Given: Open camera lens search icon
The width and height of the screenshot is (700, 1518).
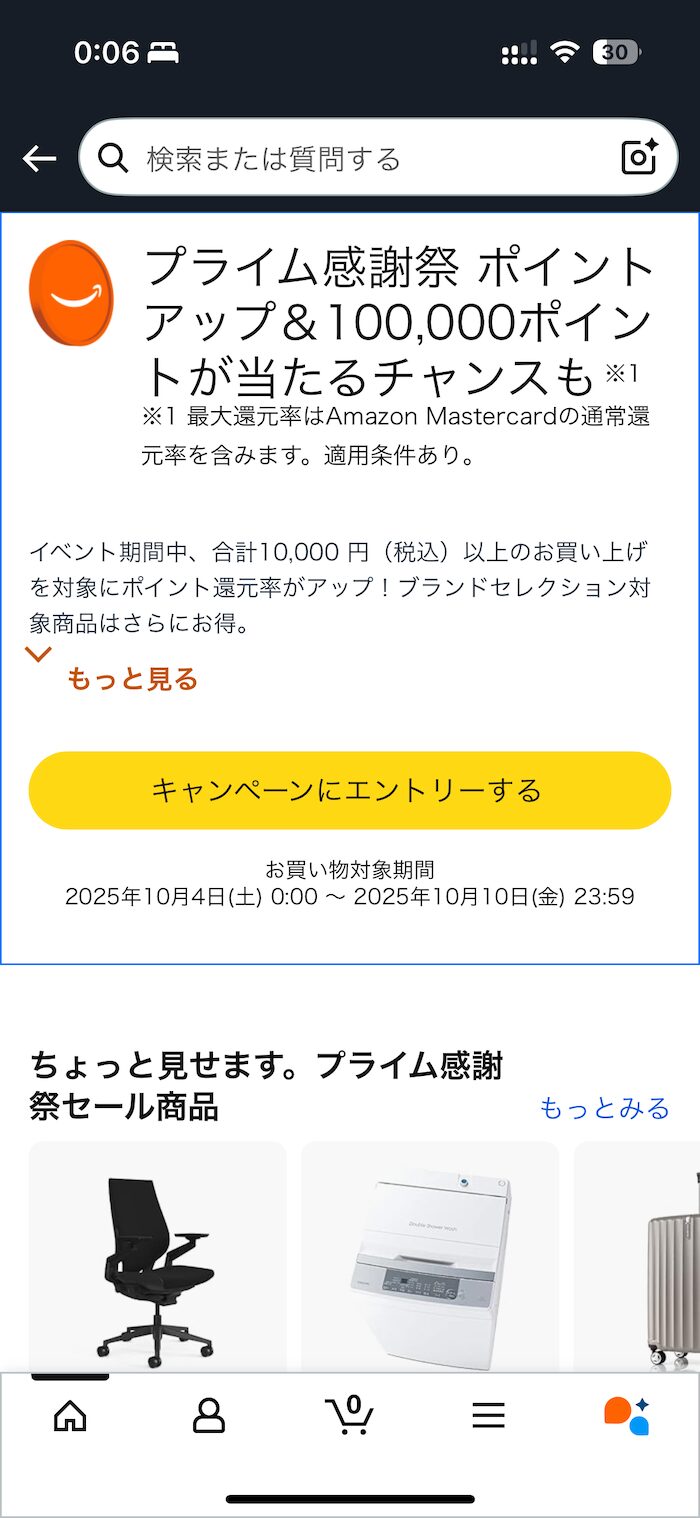Looking at the screenshot, I should pyautogui.click(x=640, y=157).
